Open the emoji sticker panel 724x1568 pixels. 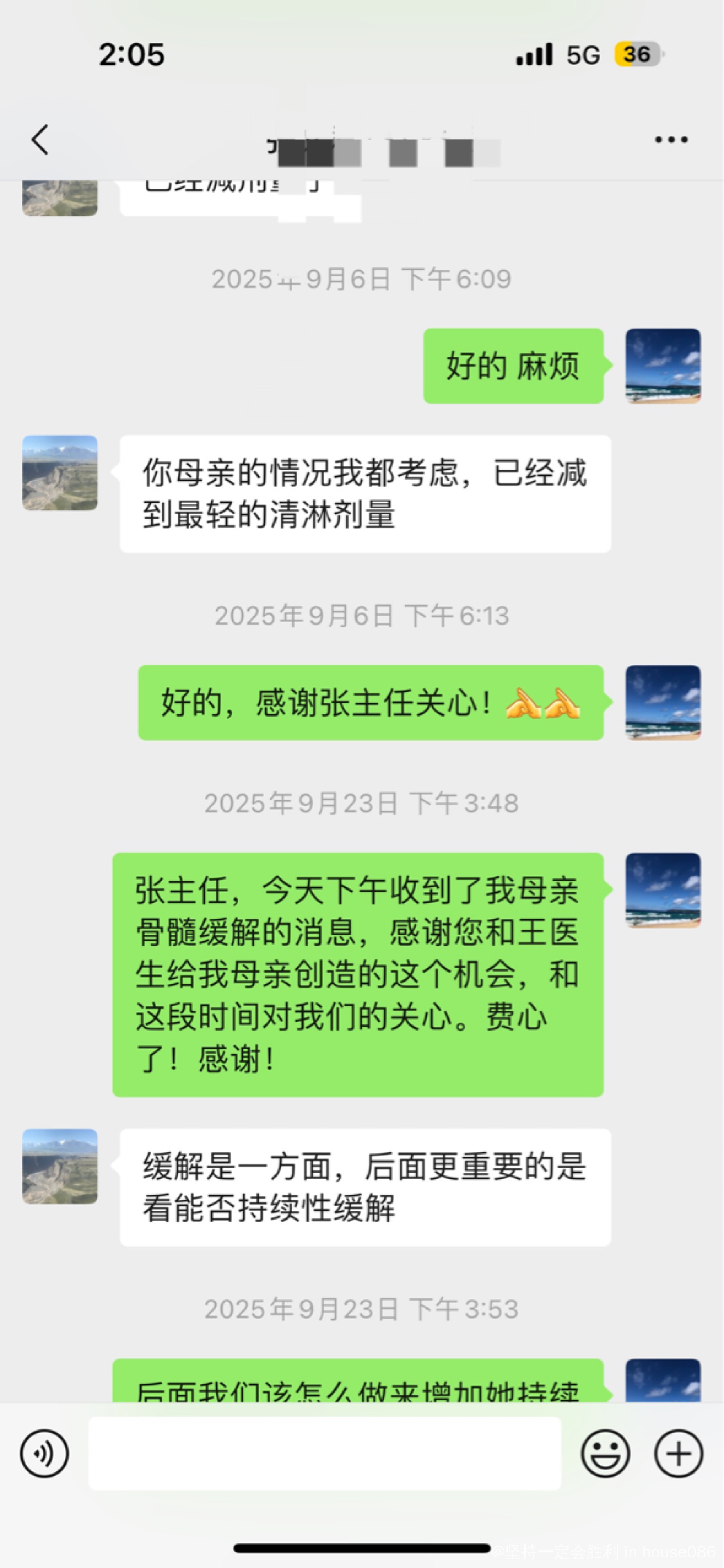click(605, 1453)
